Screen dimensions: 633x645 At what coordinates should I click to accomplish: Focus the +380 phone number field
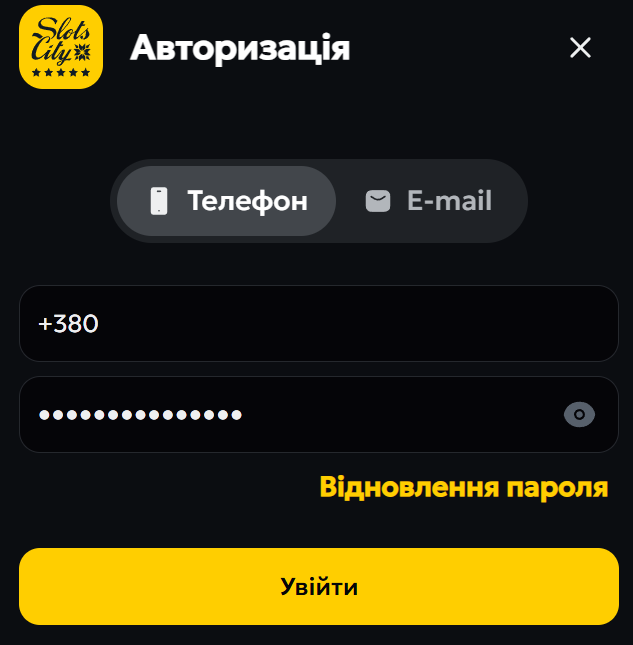click(x=318, y=324)
